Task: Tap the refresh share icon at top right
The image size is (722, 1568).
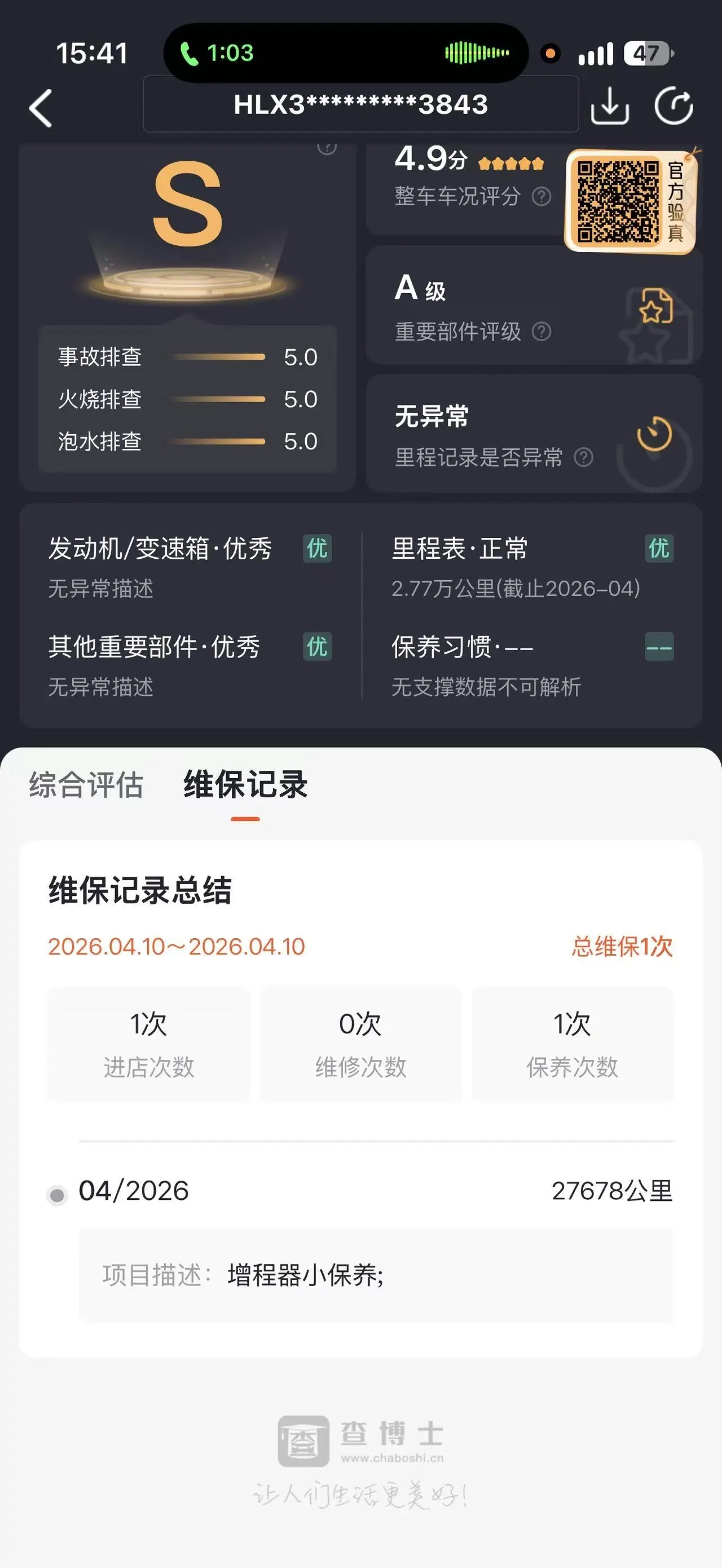Action: coord(674,106)
